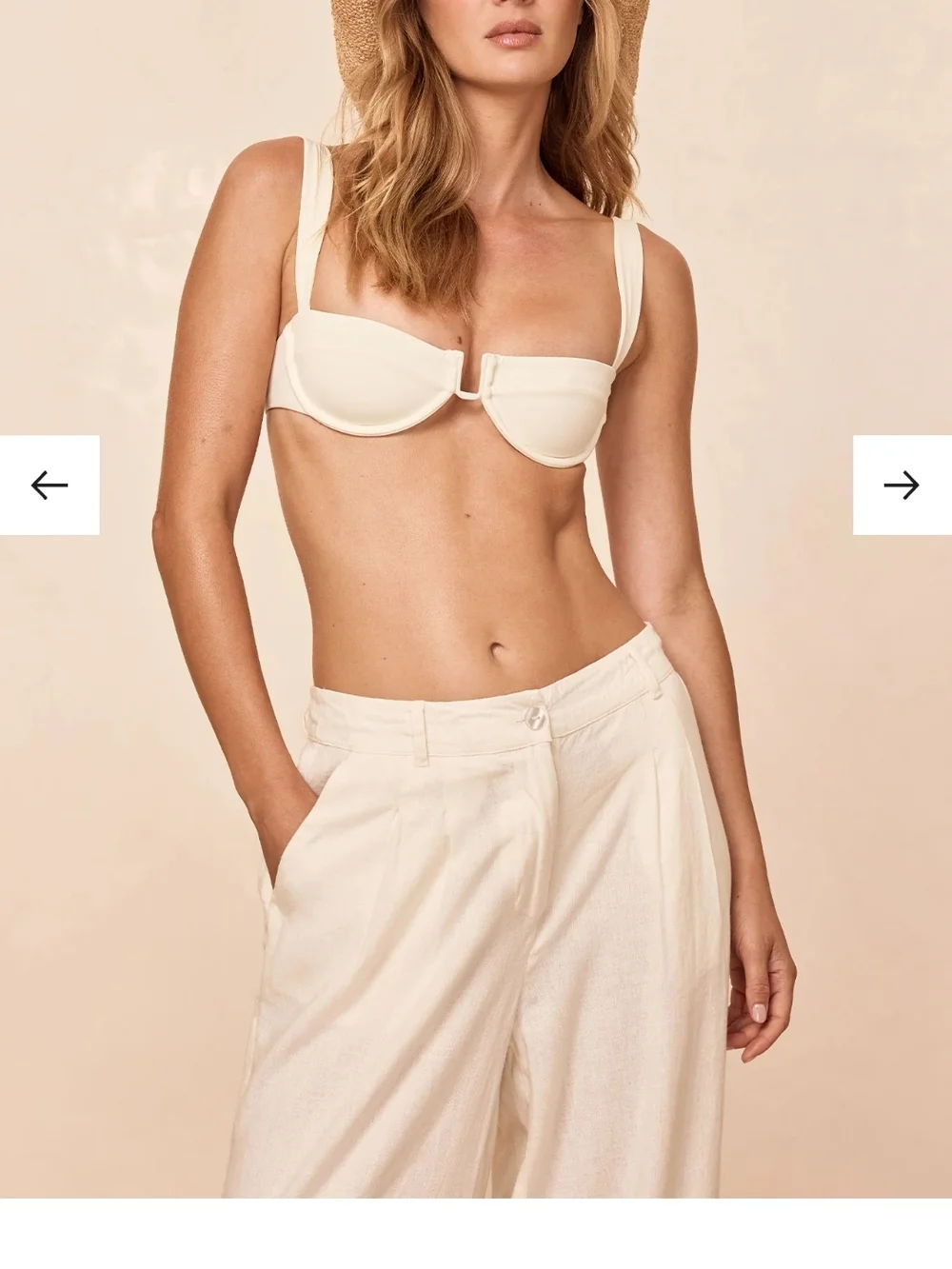Click the center of the carousel image
The width and height of the screenshot is (952, 1269).
coord(476,634)
